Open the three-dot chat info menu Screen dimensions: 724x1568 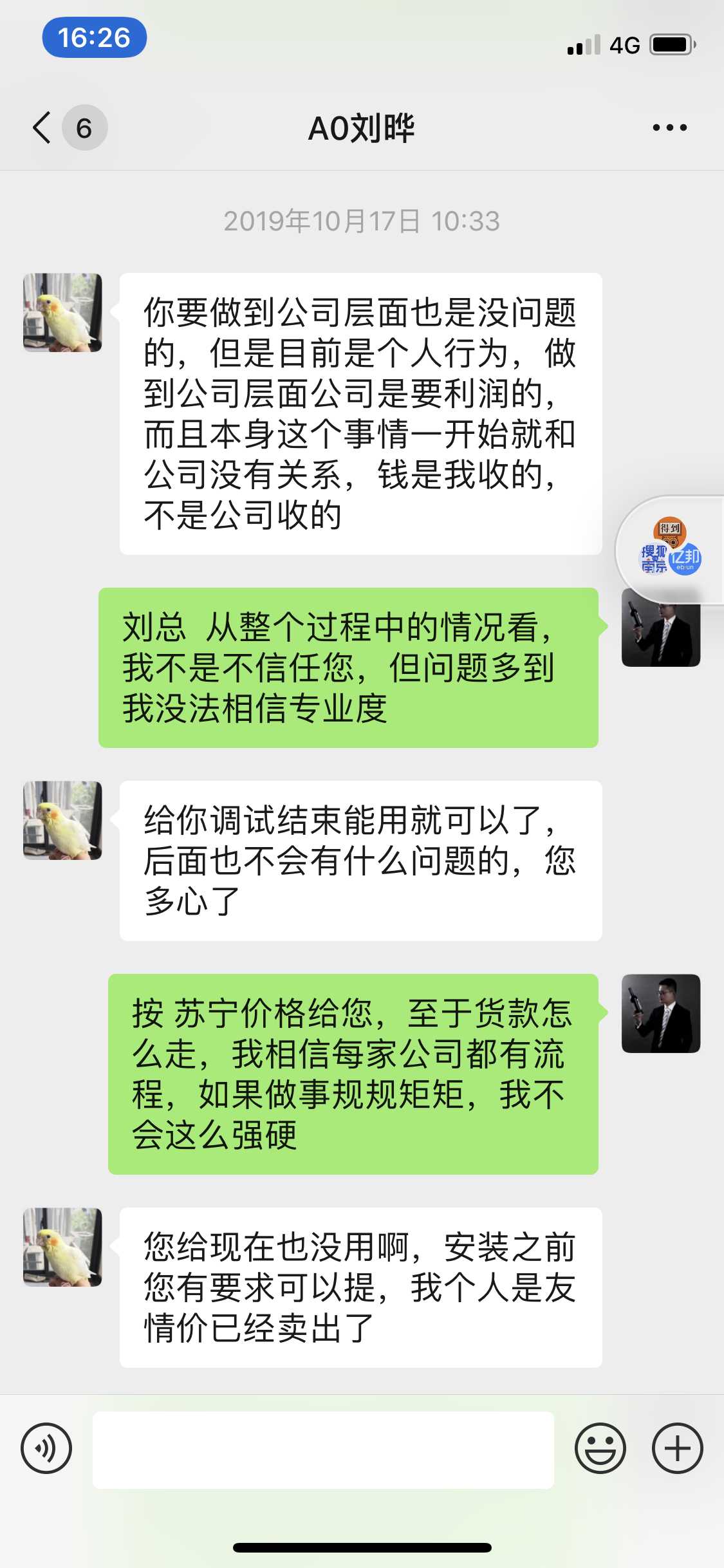tap(669, 127)
